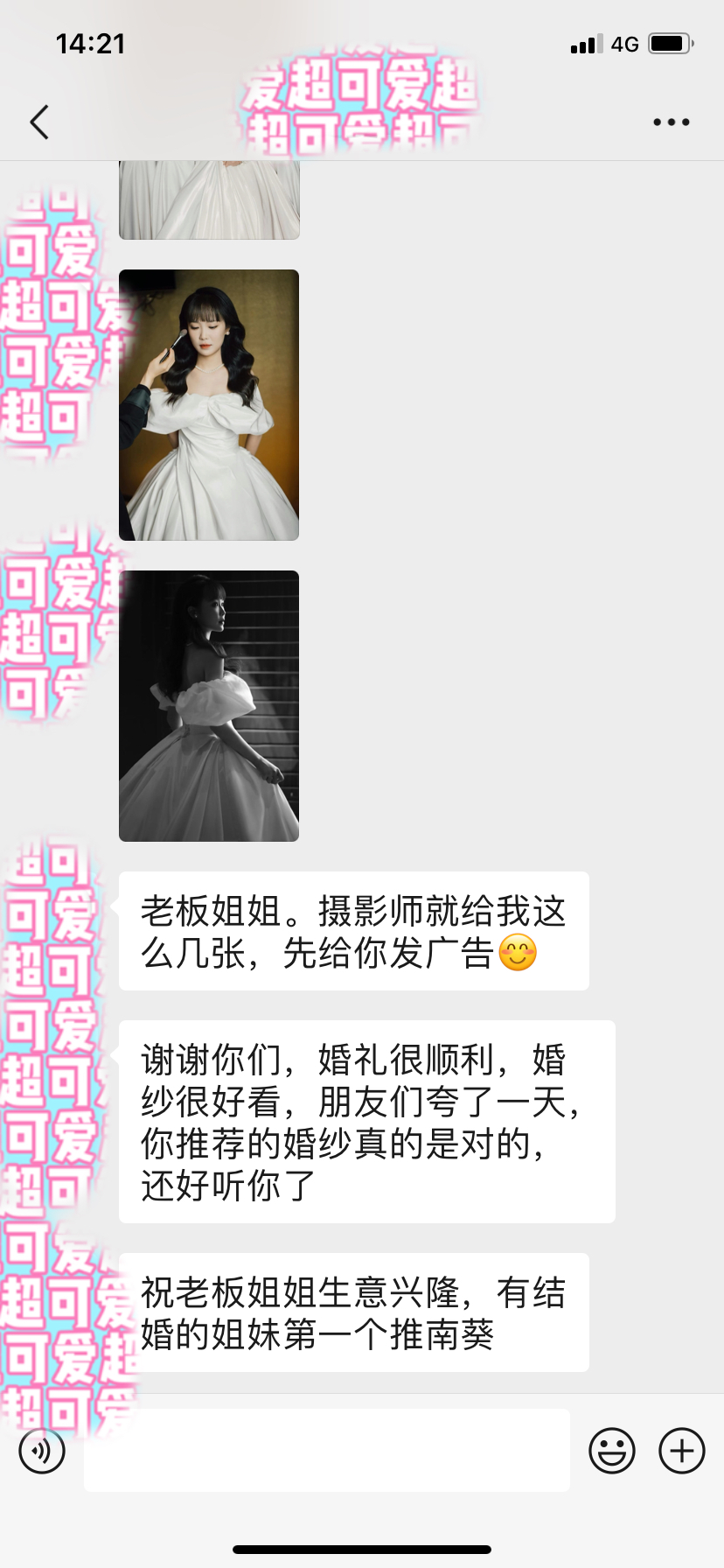
Task: Open the emoji sticker panel
Action: point(611,1451)
